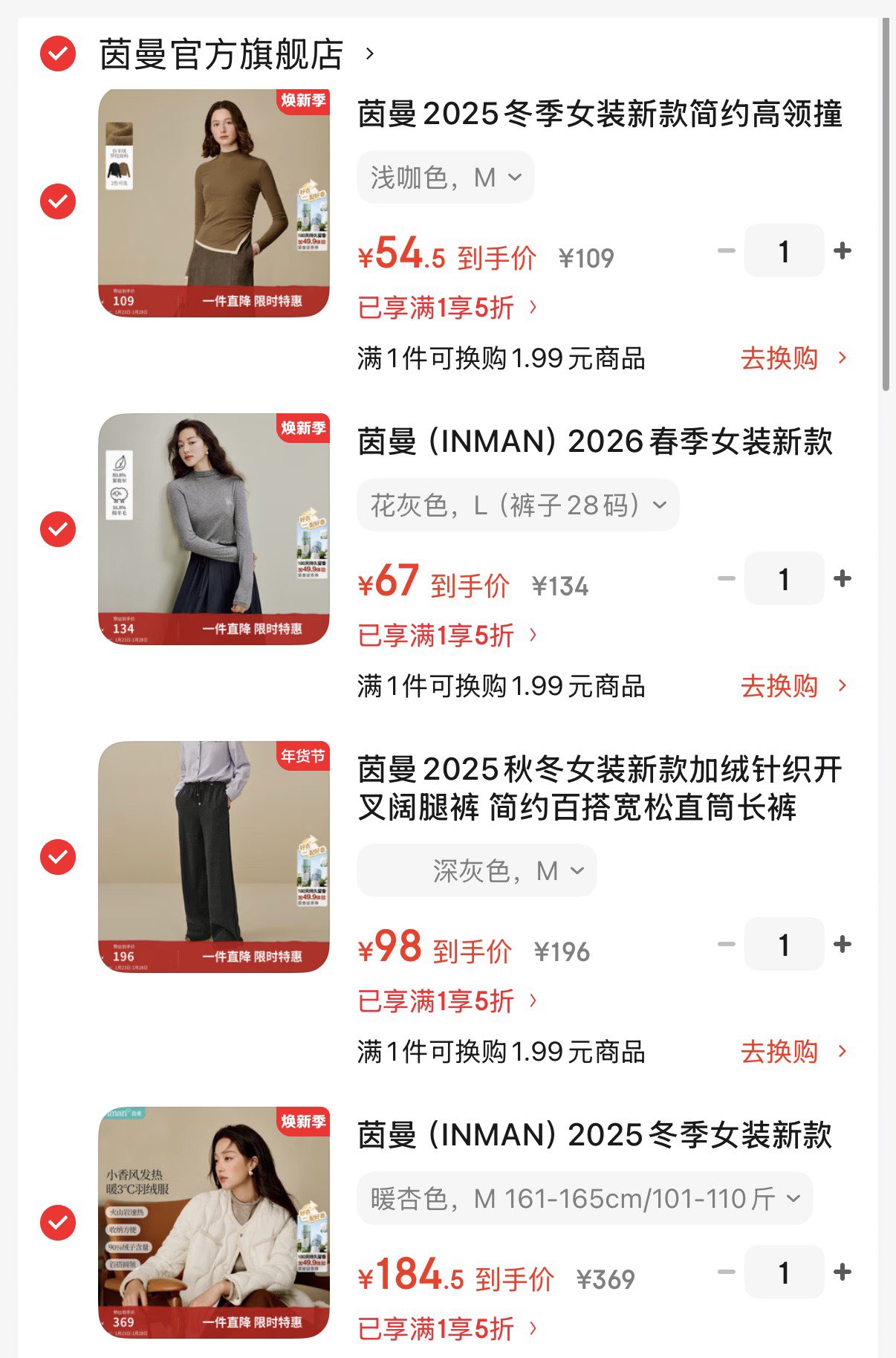Open the 花灰色 sweater product image
Image resolution: width=896 pixels, height=1358 pixels.
tap(214, 528)
